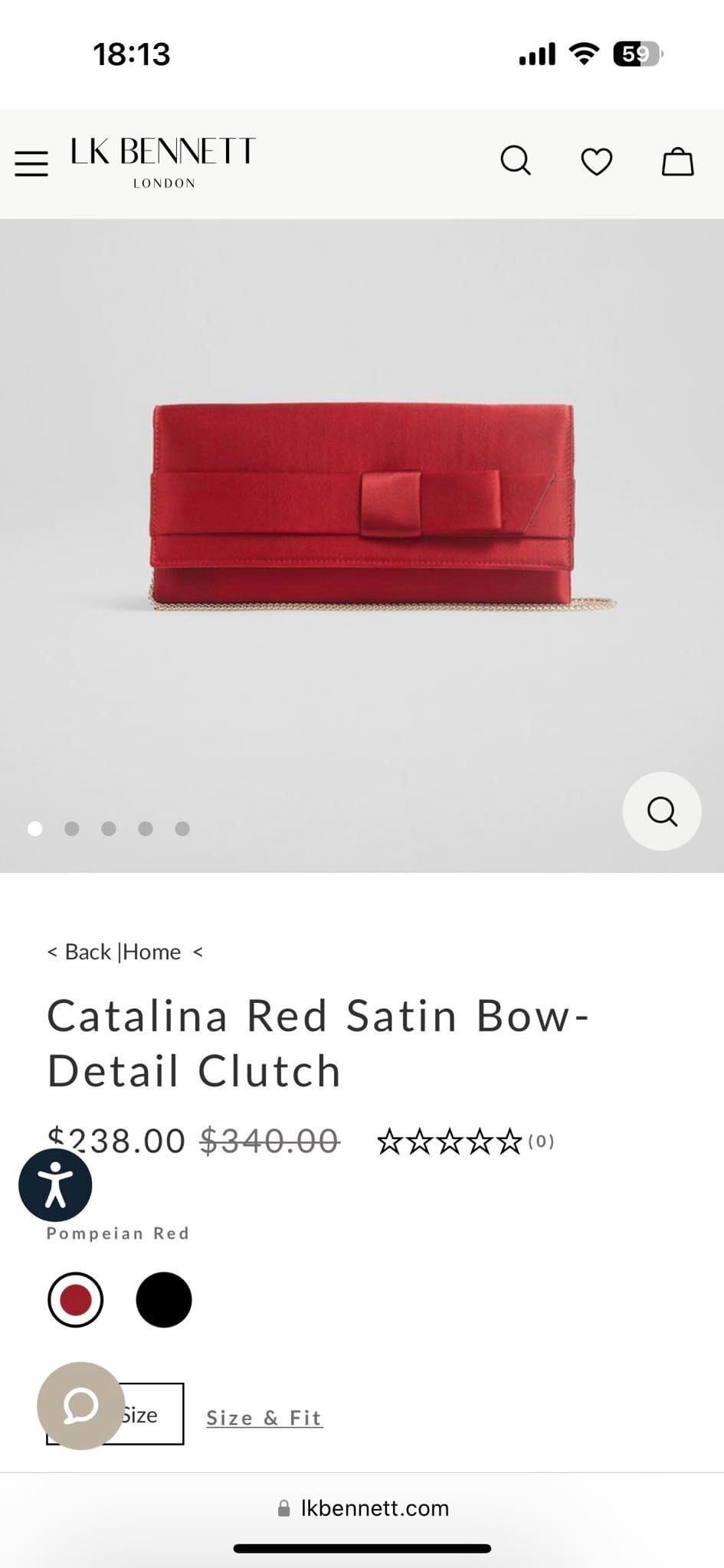Image resolution: width=724 pixels, height=1568 pixels.
Task: Select the Pompeian Red color swatch
Action: tap(75, 1299)
